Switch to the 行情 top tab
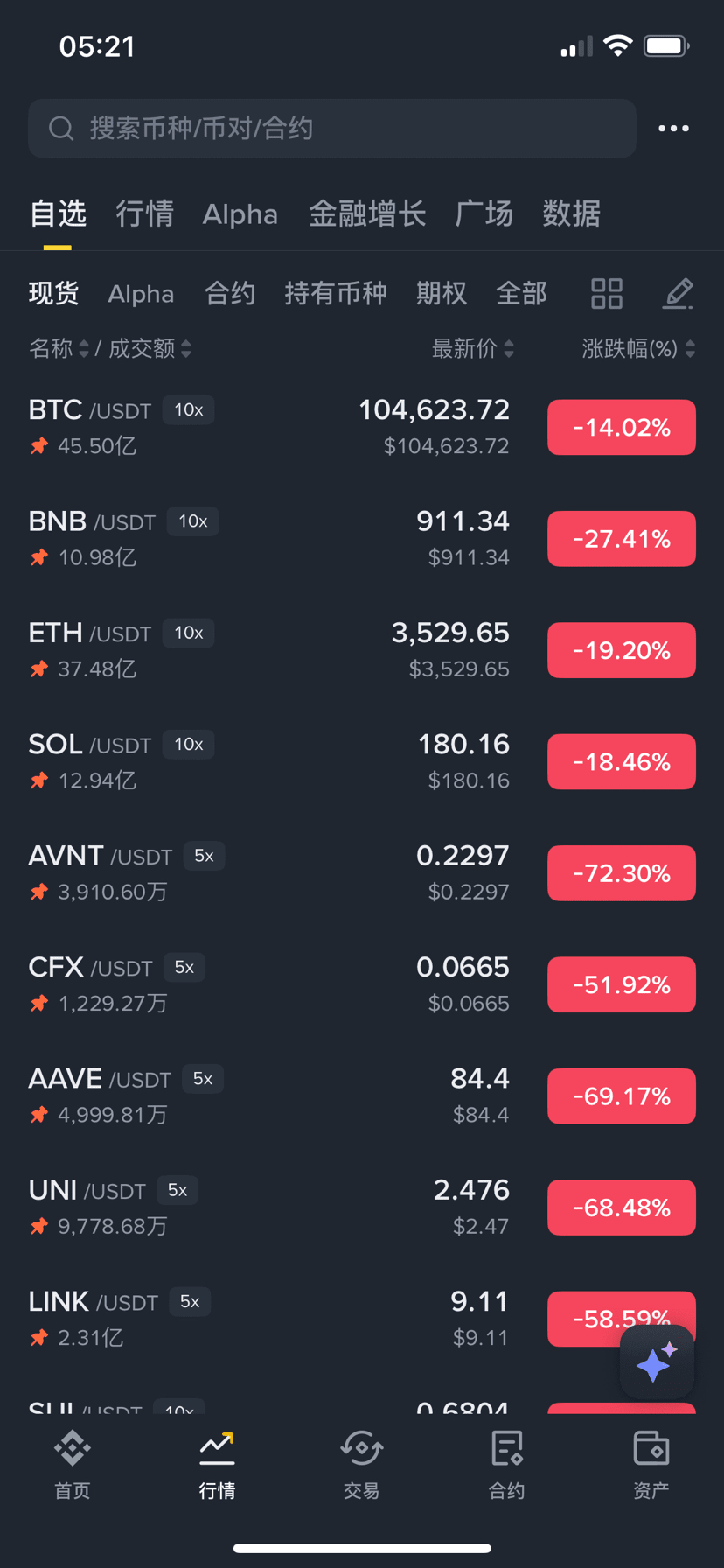 point(145,213)
